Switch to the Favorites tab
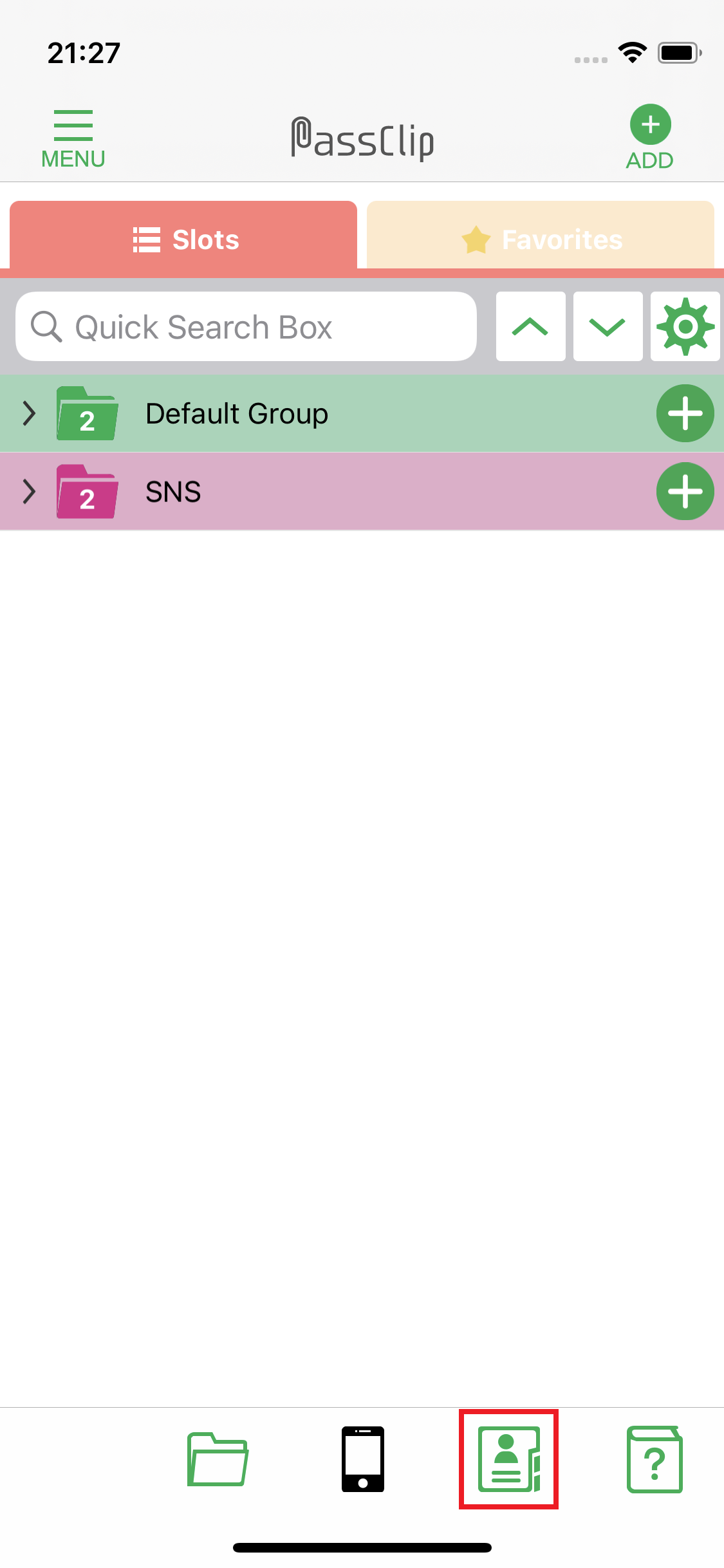The height and width of the screenshot is (1568, 724). pos(541,239)
